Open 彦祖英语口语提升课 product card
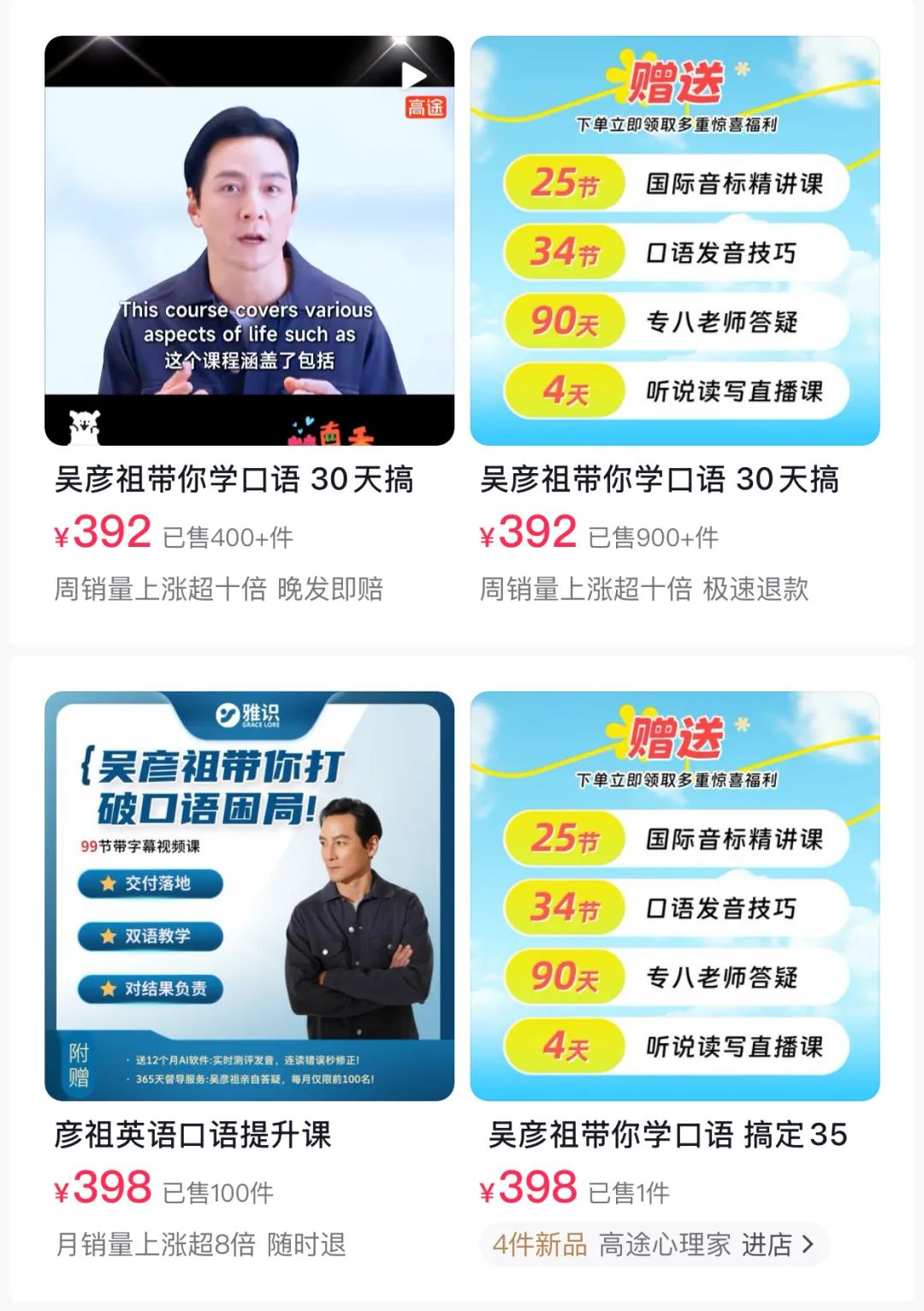This screenshot has width=924, height=1311. [x=248, y=896]
